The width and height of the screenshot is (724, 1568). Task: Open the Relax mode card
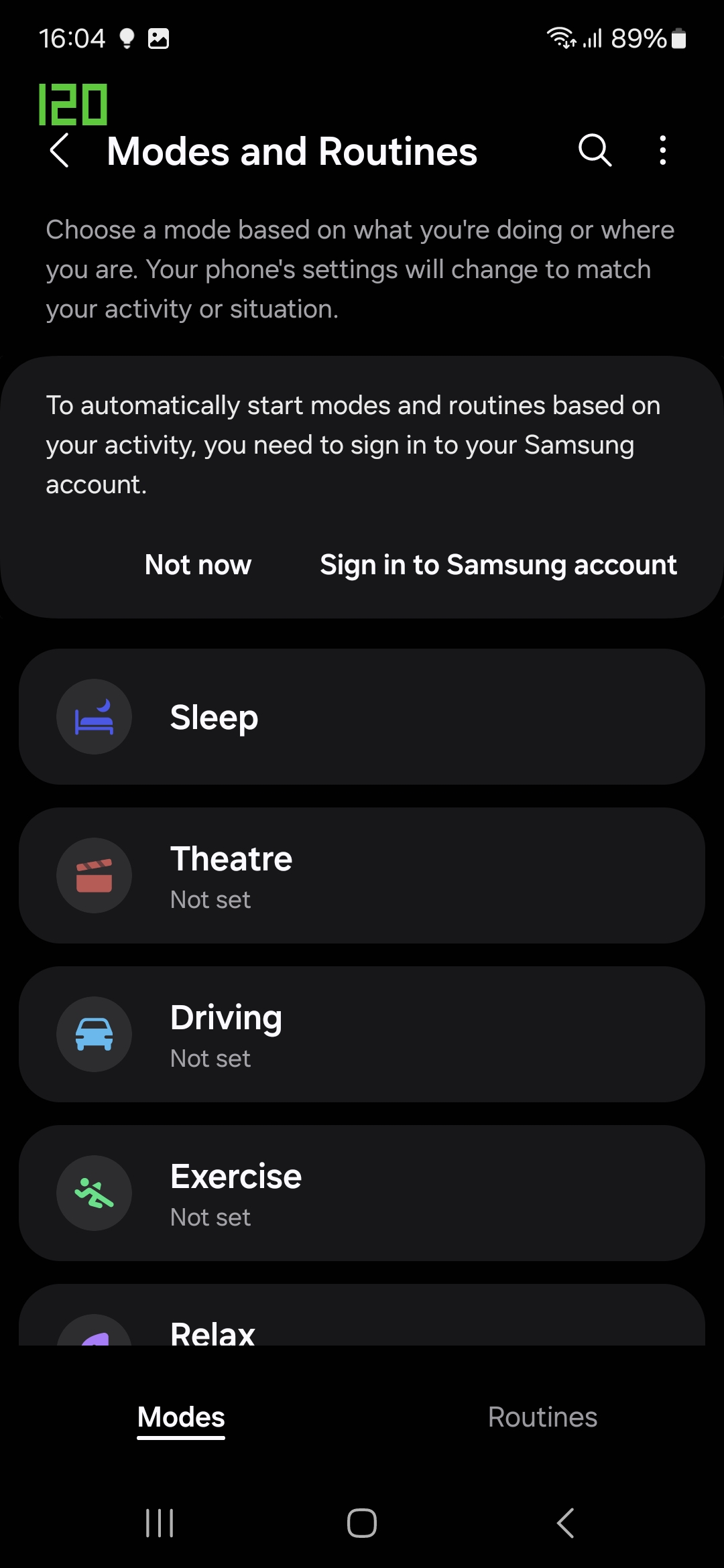click(x=362, y=1323)
